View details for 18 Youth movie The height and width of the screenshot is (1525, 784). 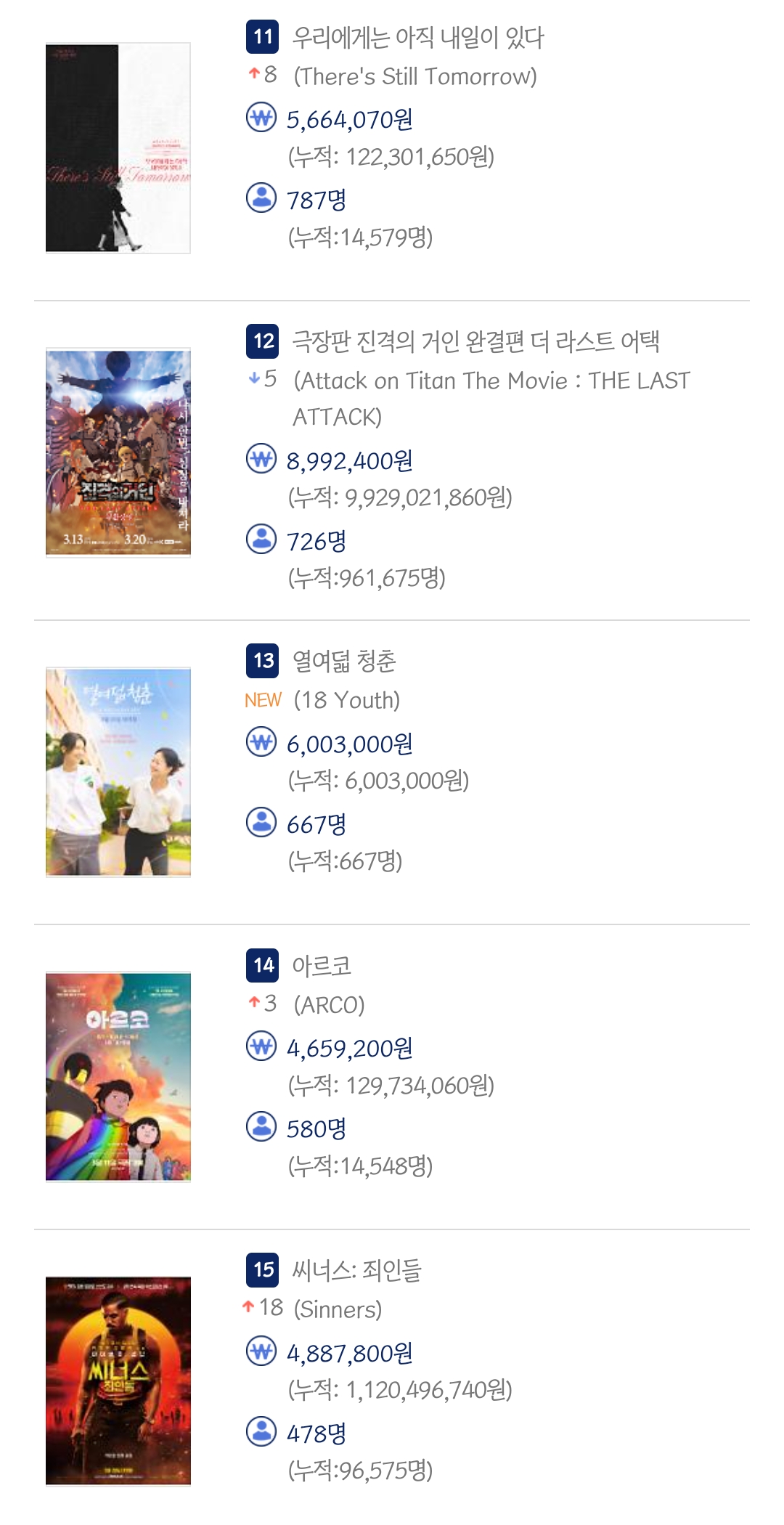coord(344,661)
